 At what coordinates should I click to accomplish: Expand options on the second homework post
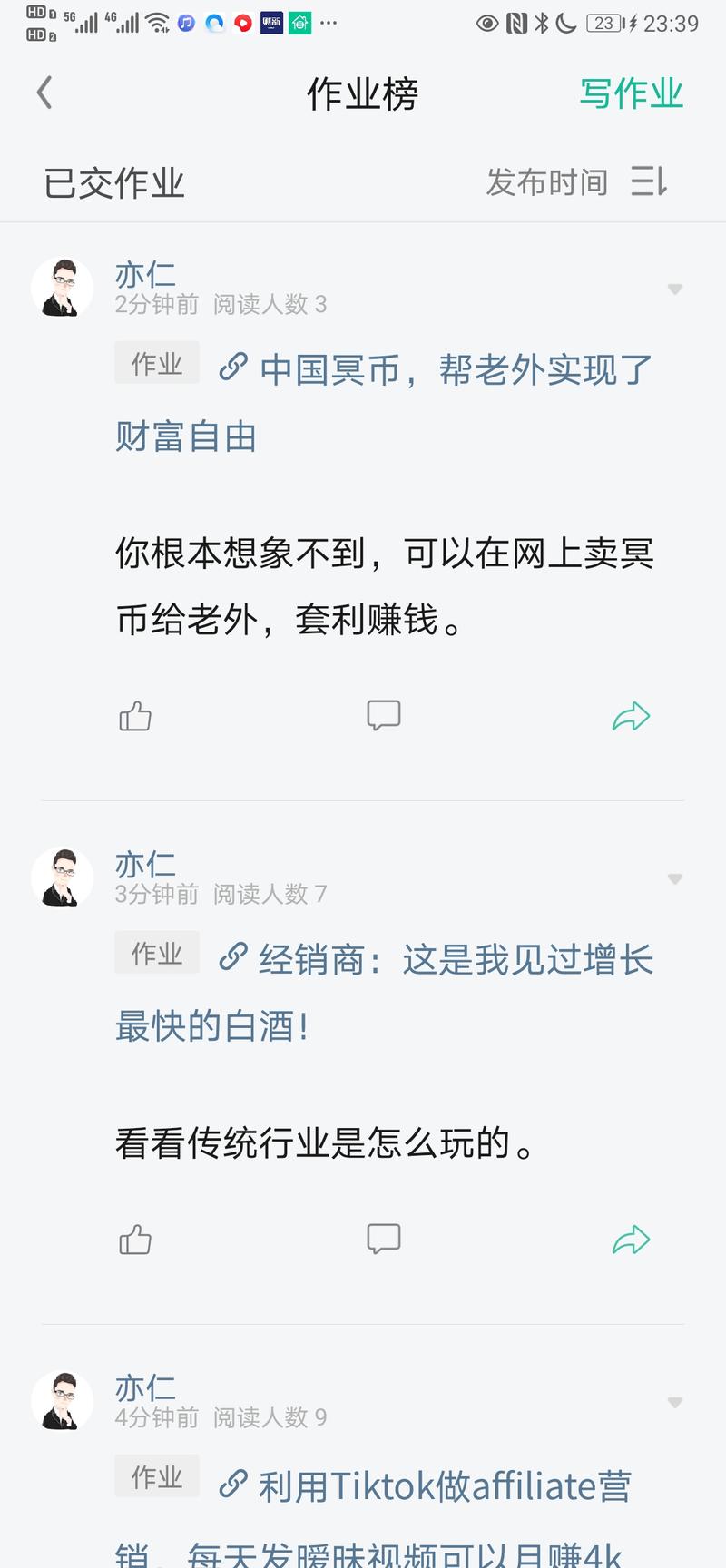[674, 878]
